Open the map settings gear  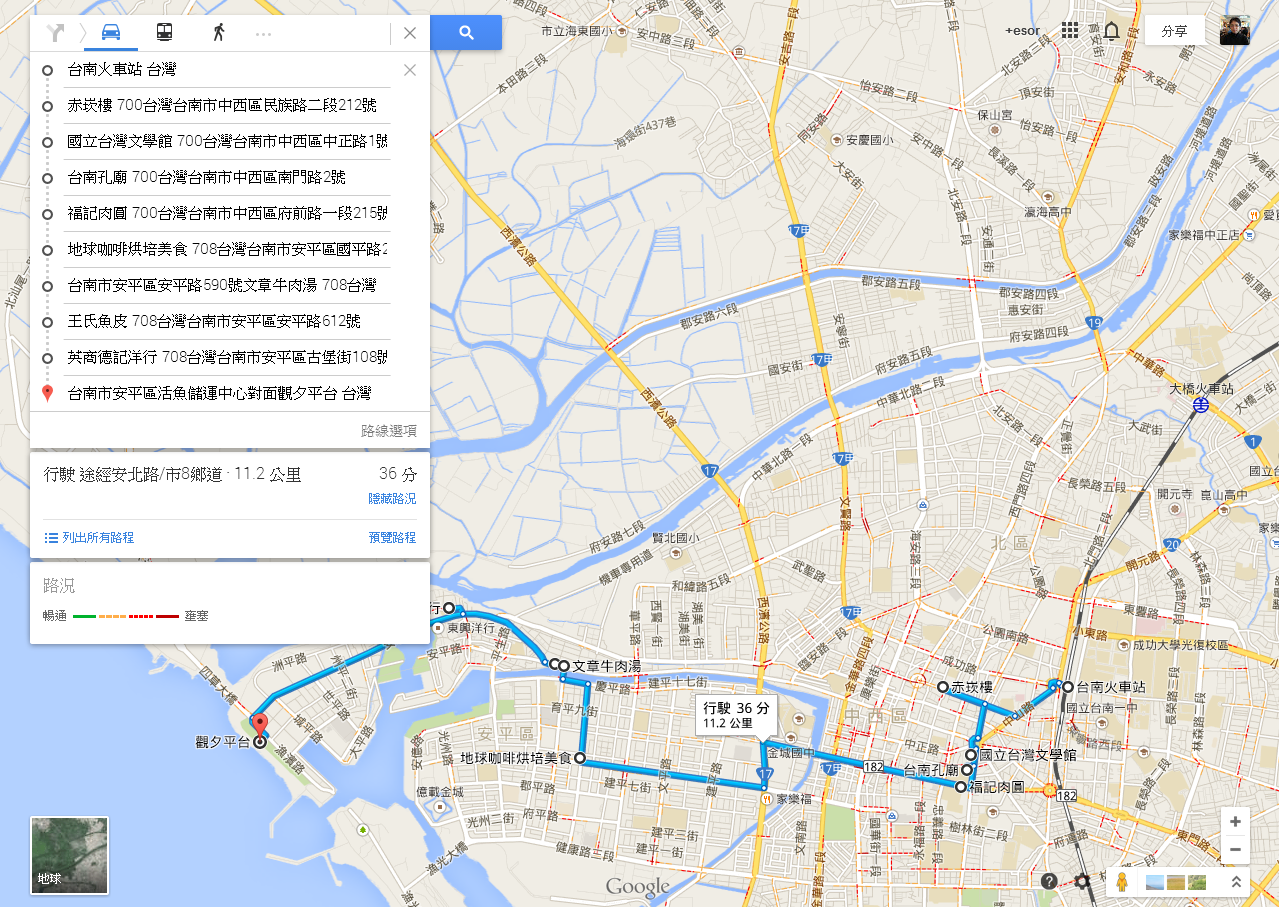[1082, 881]
